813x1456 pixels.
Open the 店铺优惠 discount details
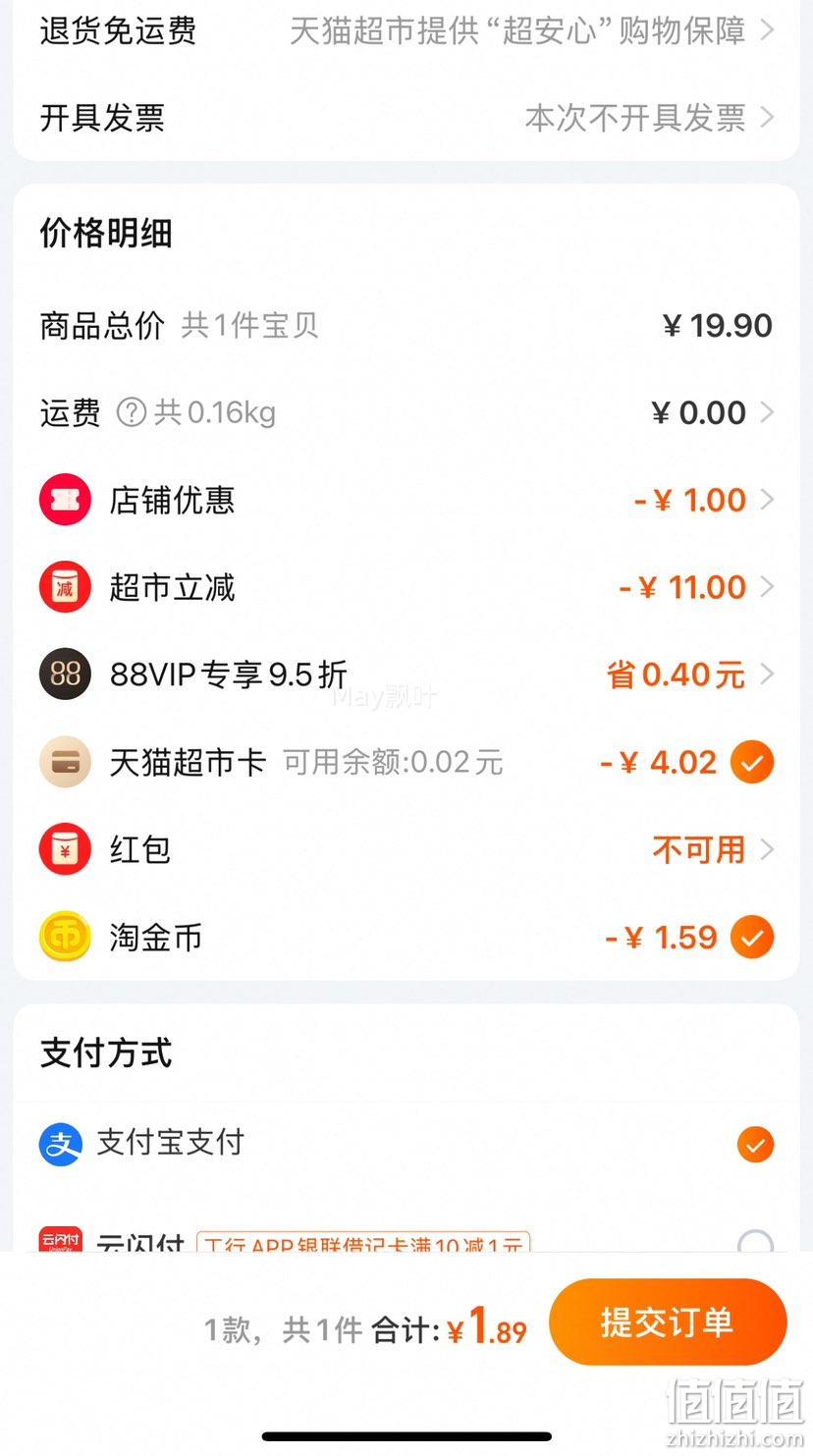click(406, 500)
